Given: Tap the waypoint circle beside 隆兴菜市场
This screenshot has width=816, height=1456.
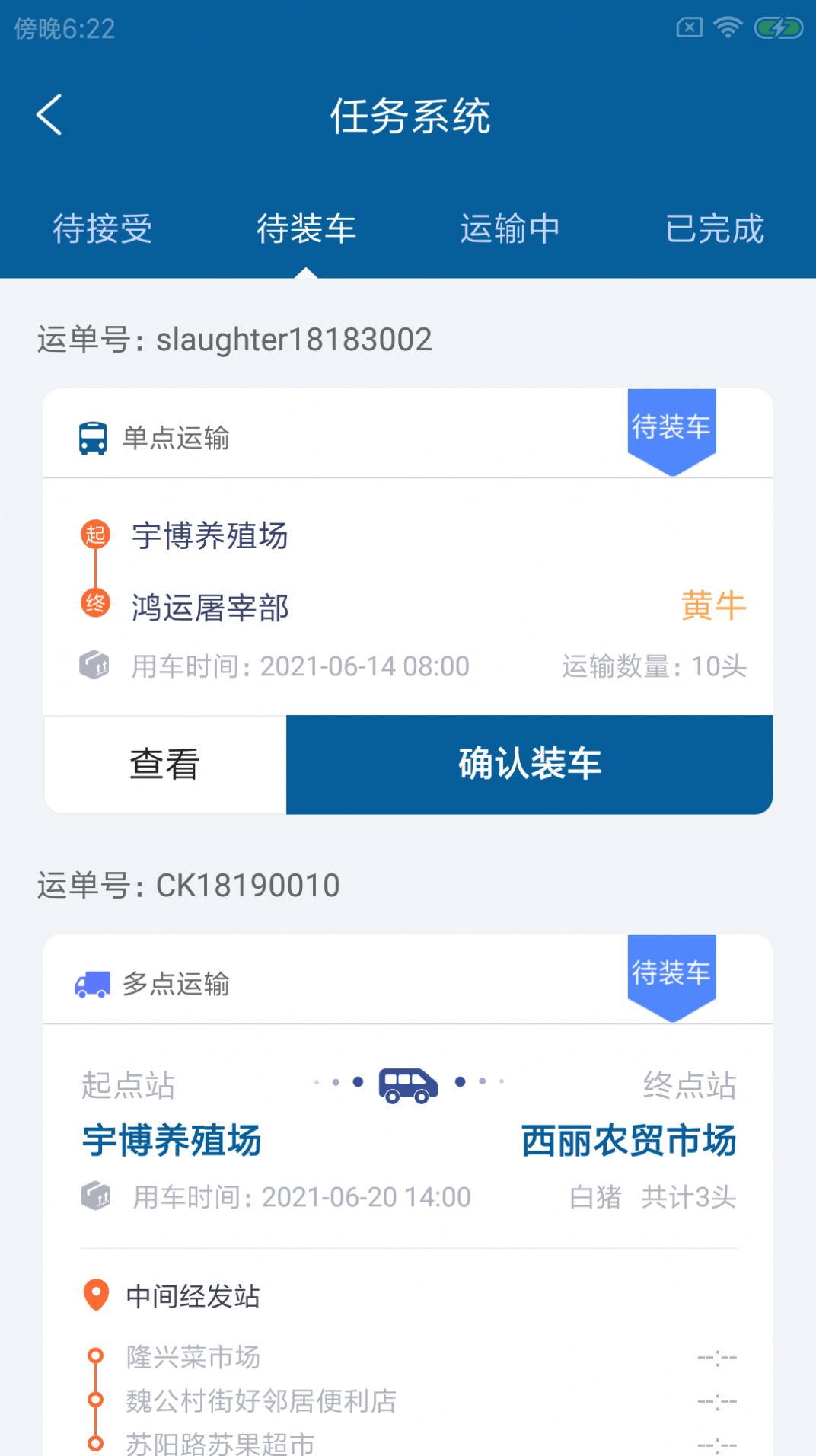Looking at the screenshot, I should tap(96, 1355).
